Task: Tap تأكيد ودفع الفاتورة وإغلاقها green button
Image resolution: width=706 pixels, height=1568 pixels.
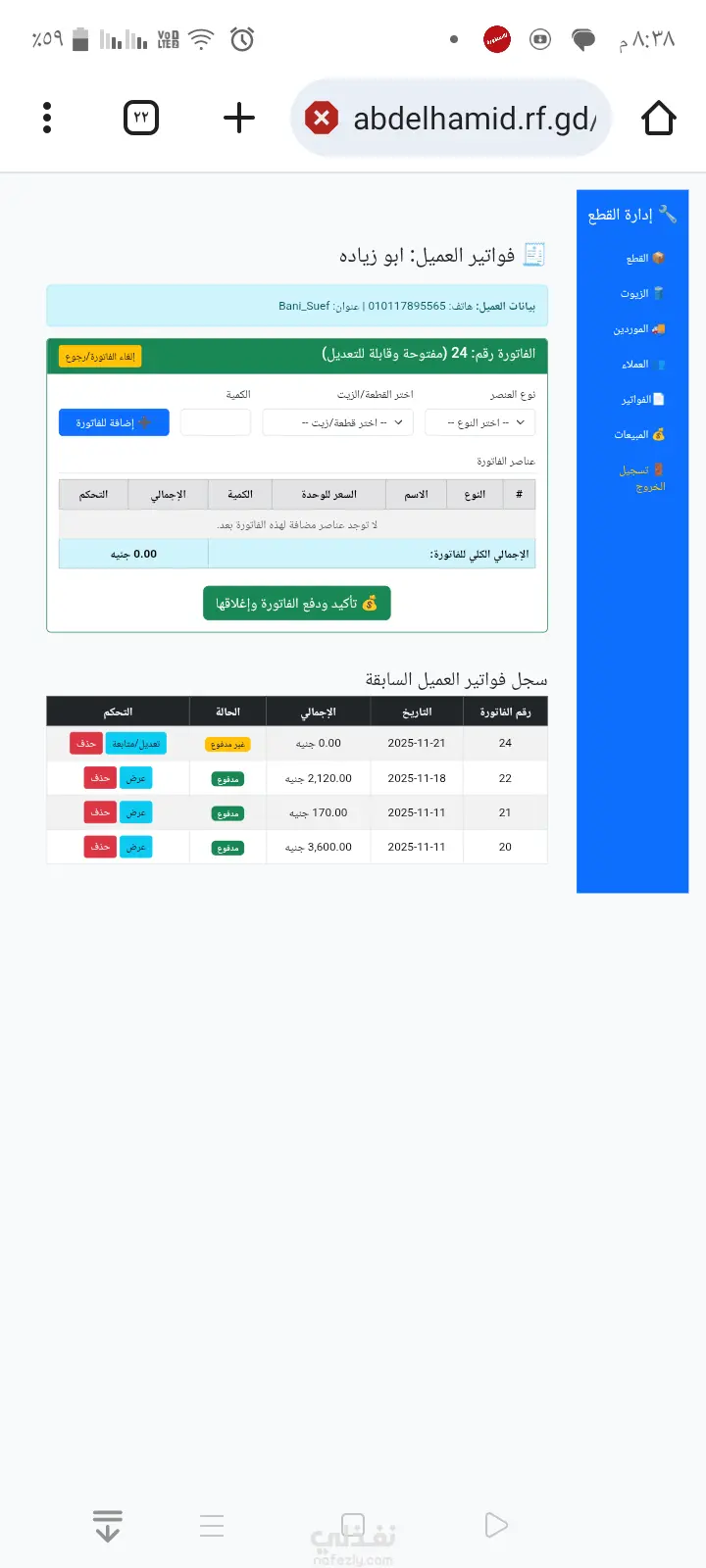Action: point(296,604)
